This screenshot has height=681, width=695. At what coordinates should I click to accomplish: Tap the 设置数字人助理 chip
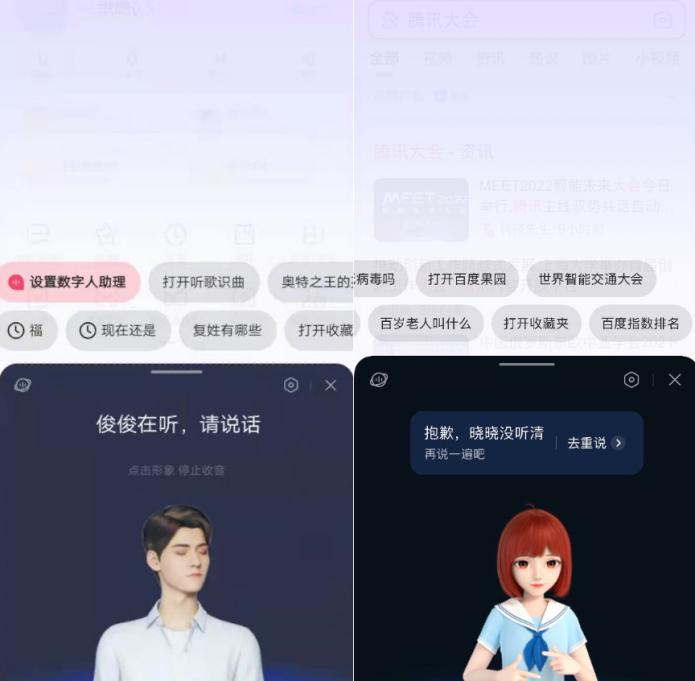[70, 282]
